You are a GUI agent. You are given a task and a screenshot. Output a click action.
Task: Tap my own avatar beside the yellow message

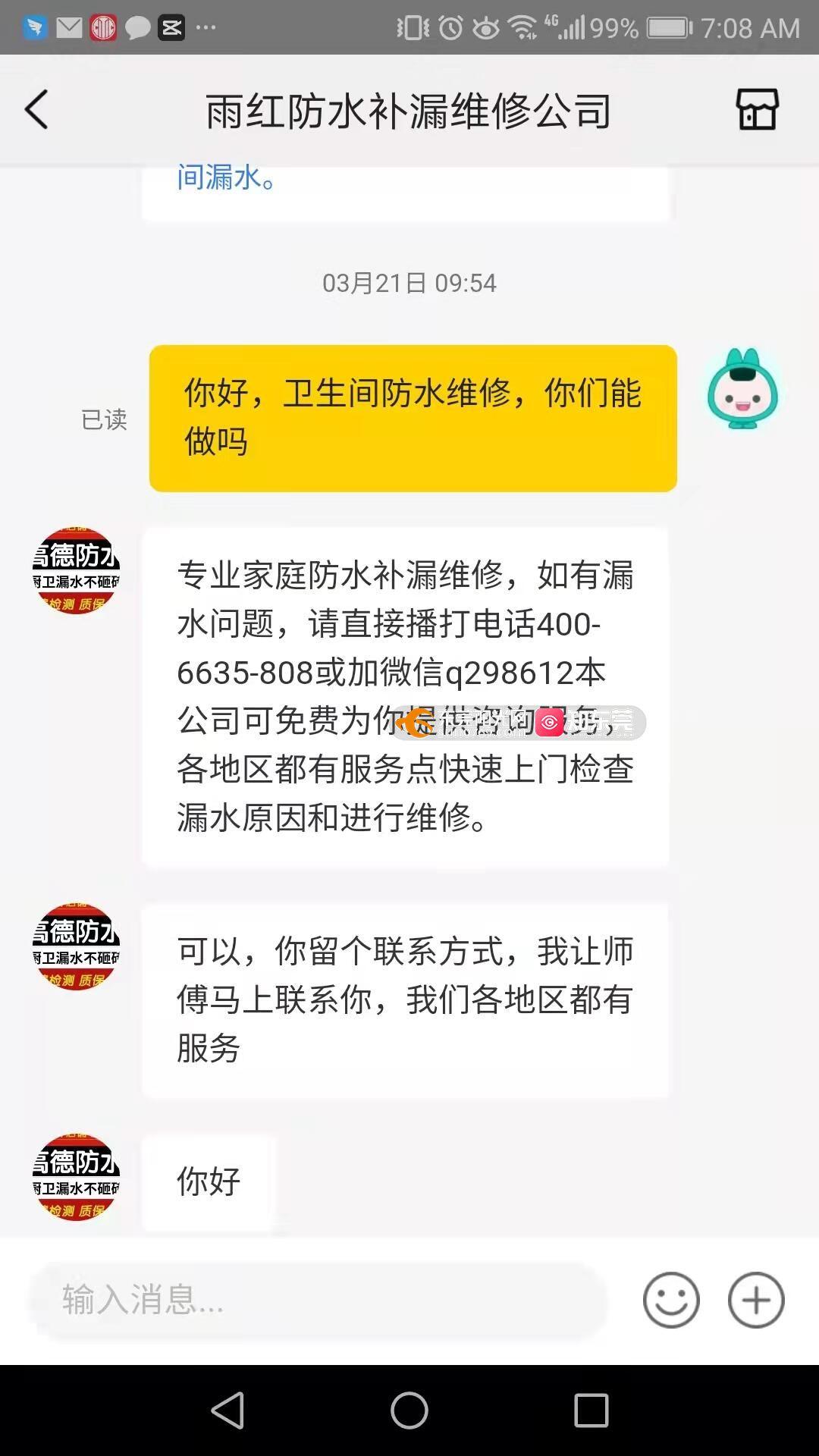click(742, 390)
